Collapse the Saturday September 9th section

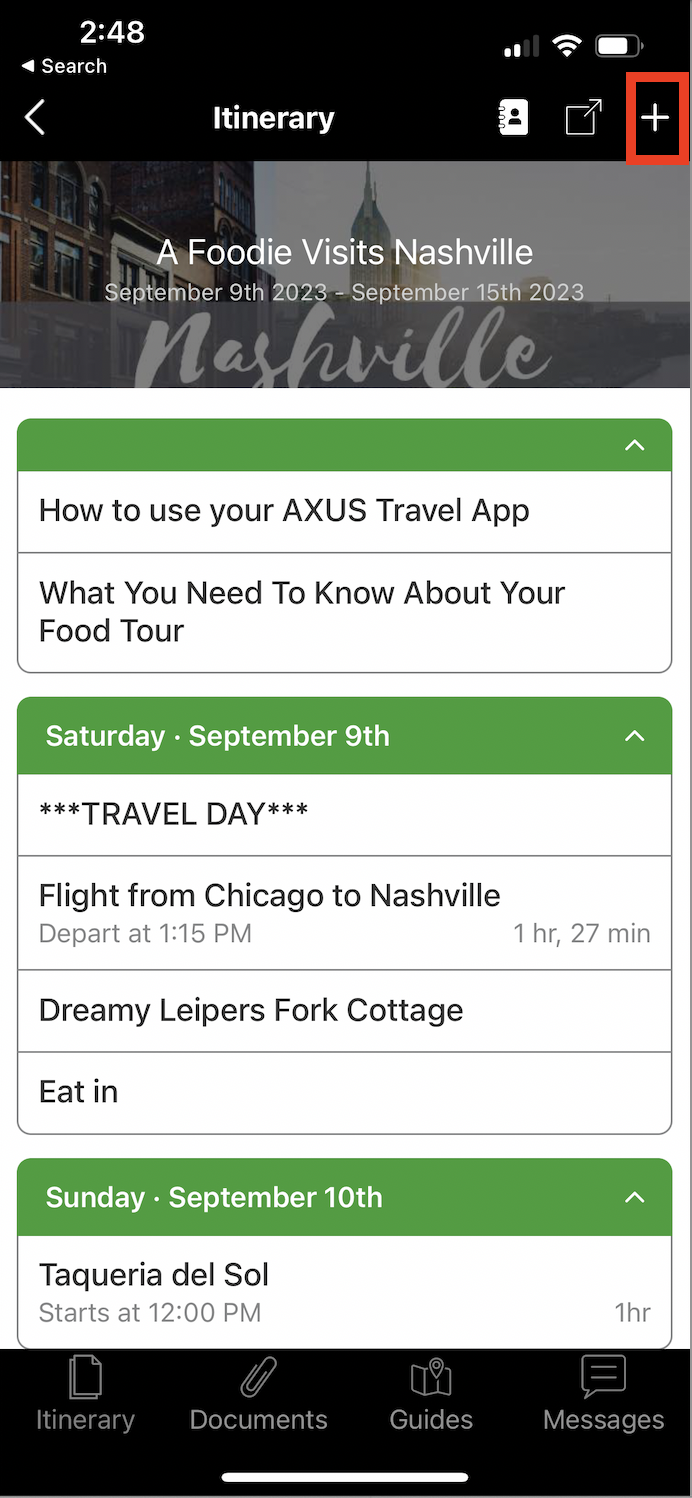click(634, 736)
